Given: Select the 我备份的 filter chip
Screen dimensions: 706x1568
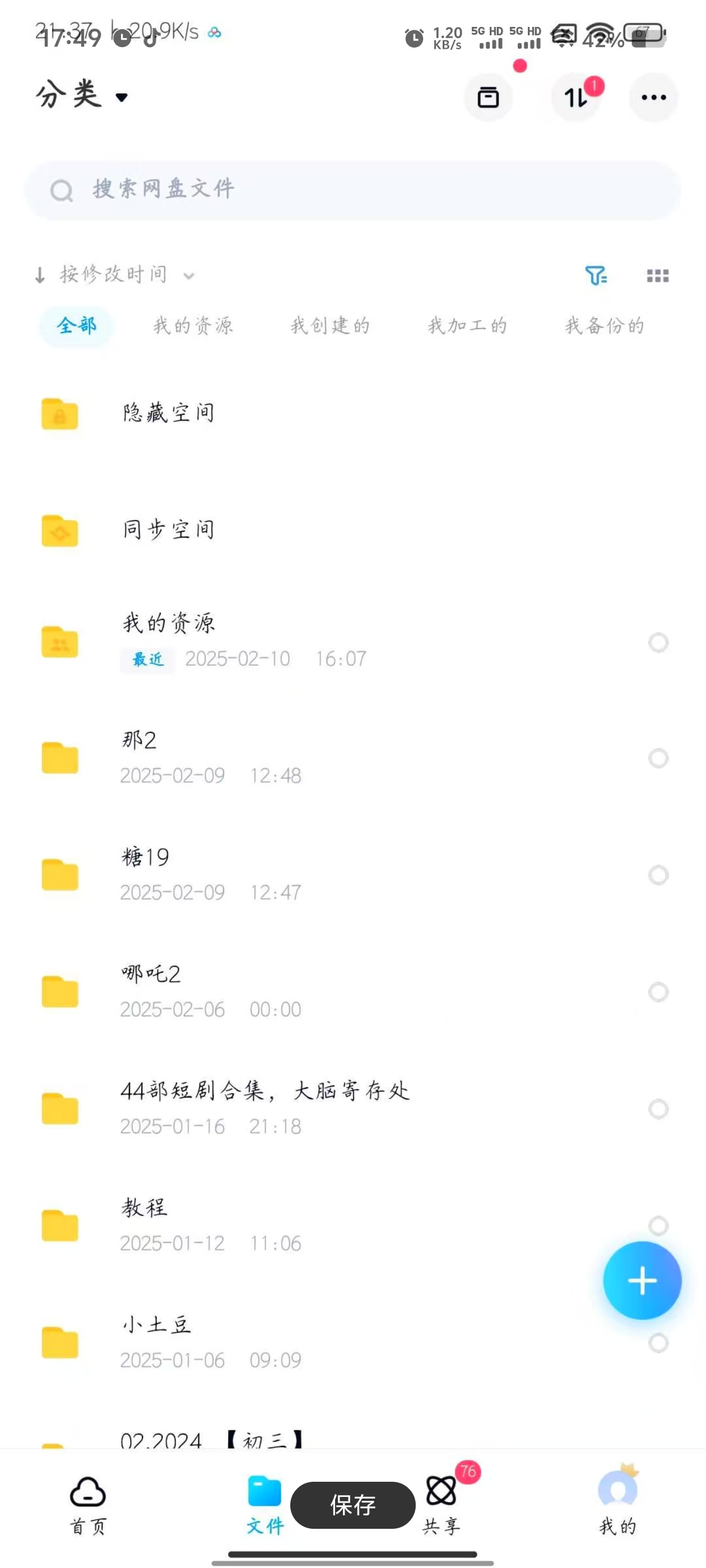Looking at the screenshot, I should pyautogui.click(x=604, y=326).
